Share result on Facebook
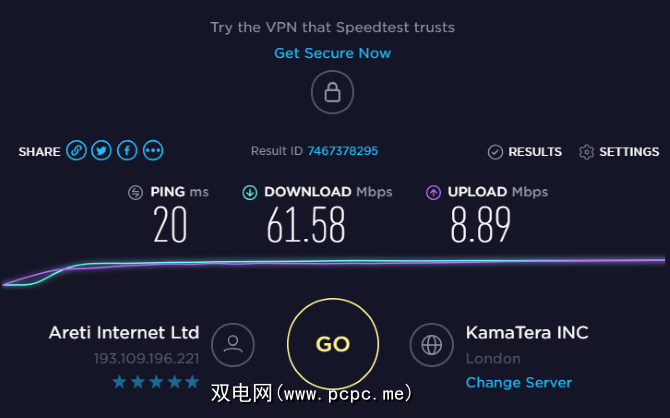Screen dimensions: 670x418 [x=127, y=151]
